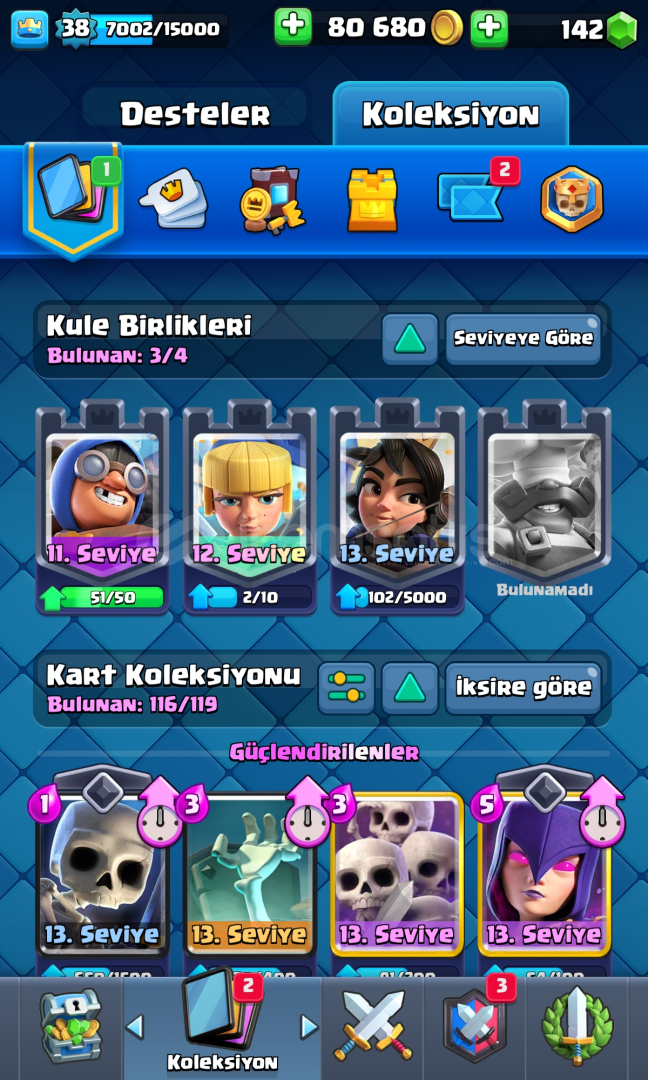Tap the plus button next to gems
This screenshot has height=1080, width=648.
pyautogui.click(x=489, y=28)
